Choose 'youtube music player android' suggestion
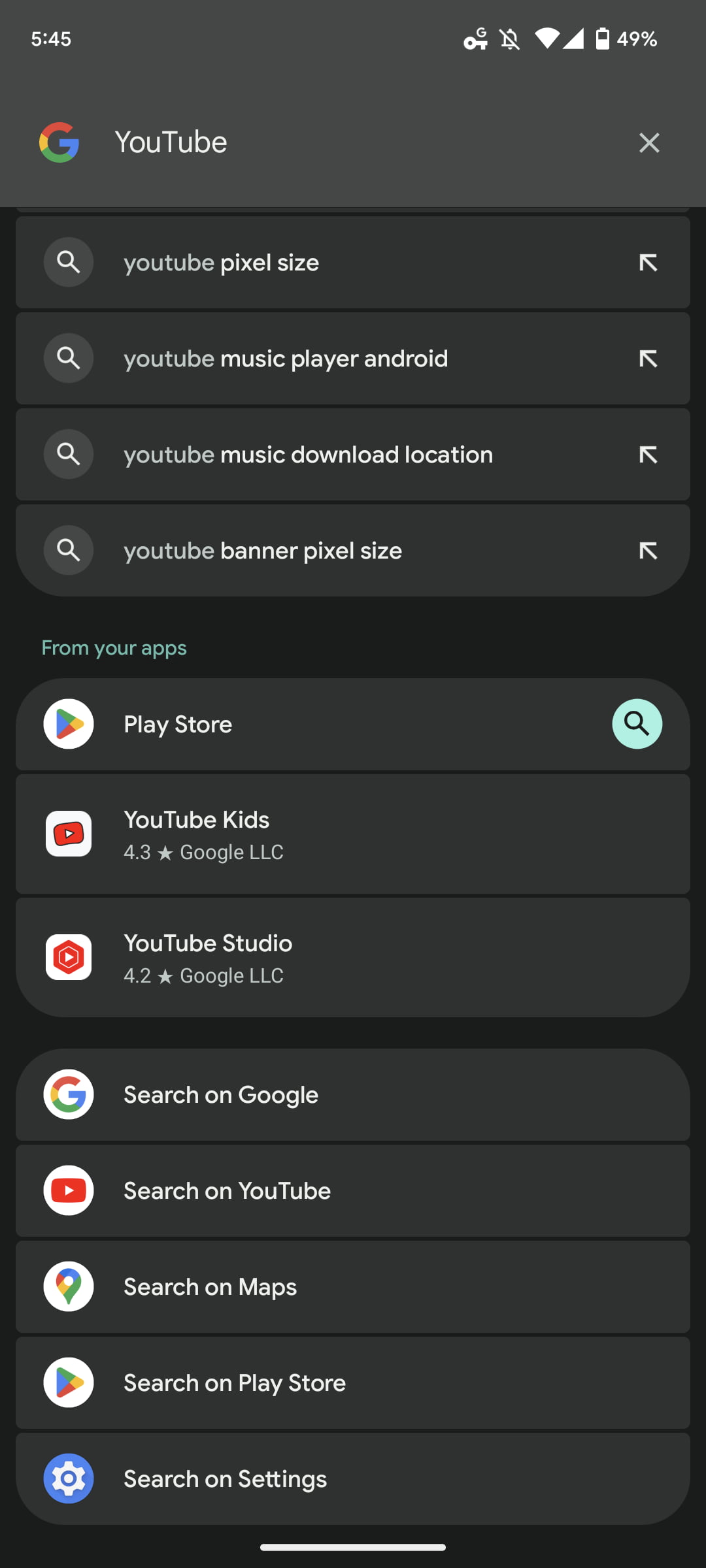706x1568 pixels. 327,359
